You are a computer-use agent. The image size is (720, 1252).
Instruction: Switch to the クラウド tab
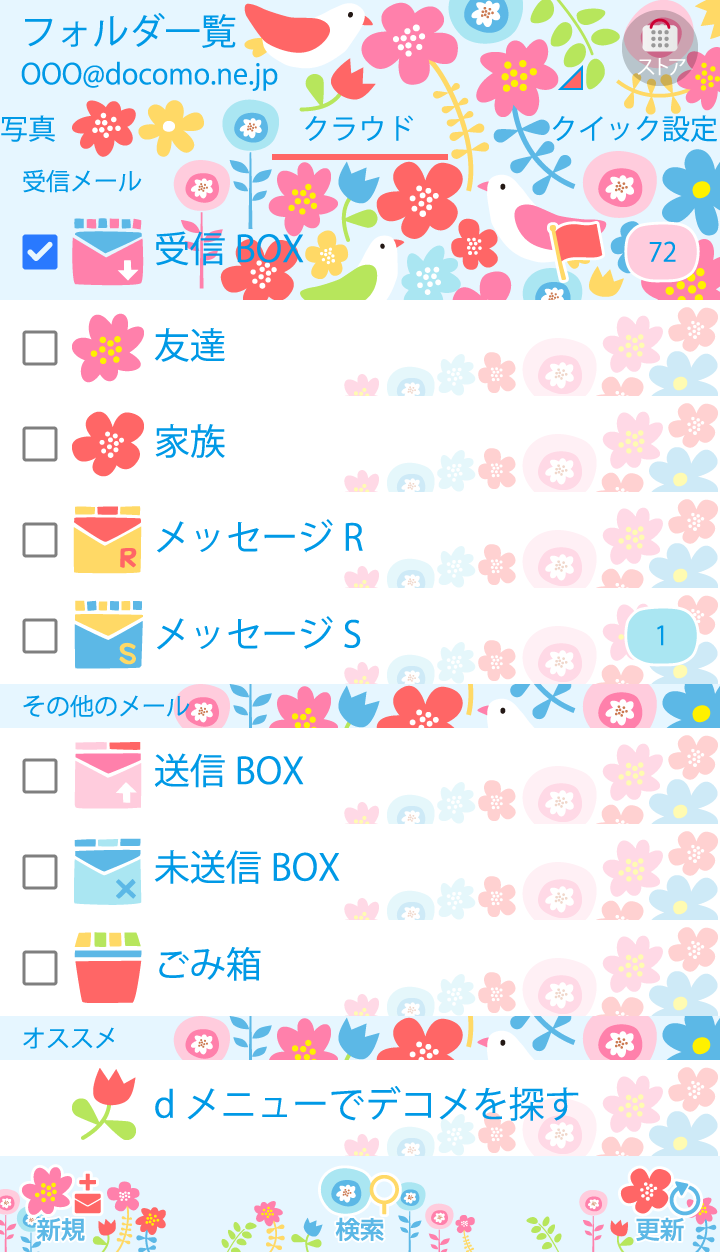point(359,130)
